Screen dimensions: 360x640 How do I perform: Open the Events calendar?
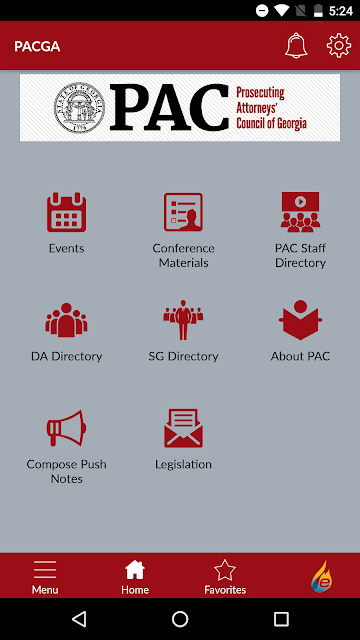pos(67,223)
